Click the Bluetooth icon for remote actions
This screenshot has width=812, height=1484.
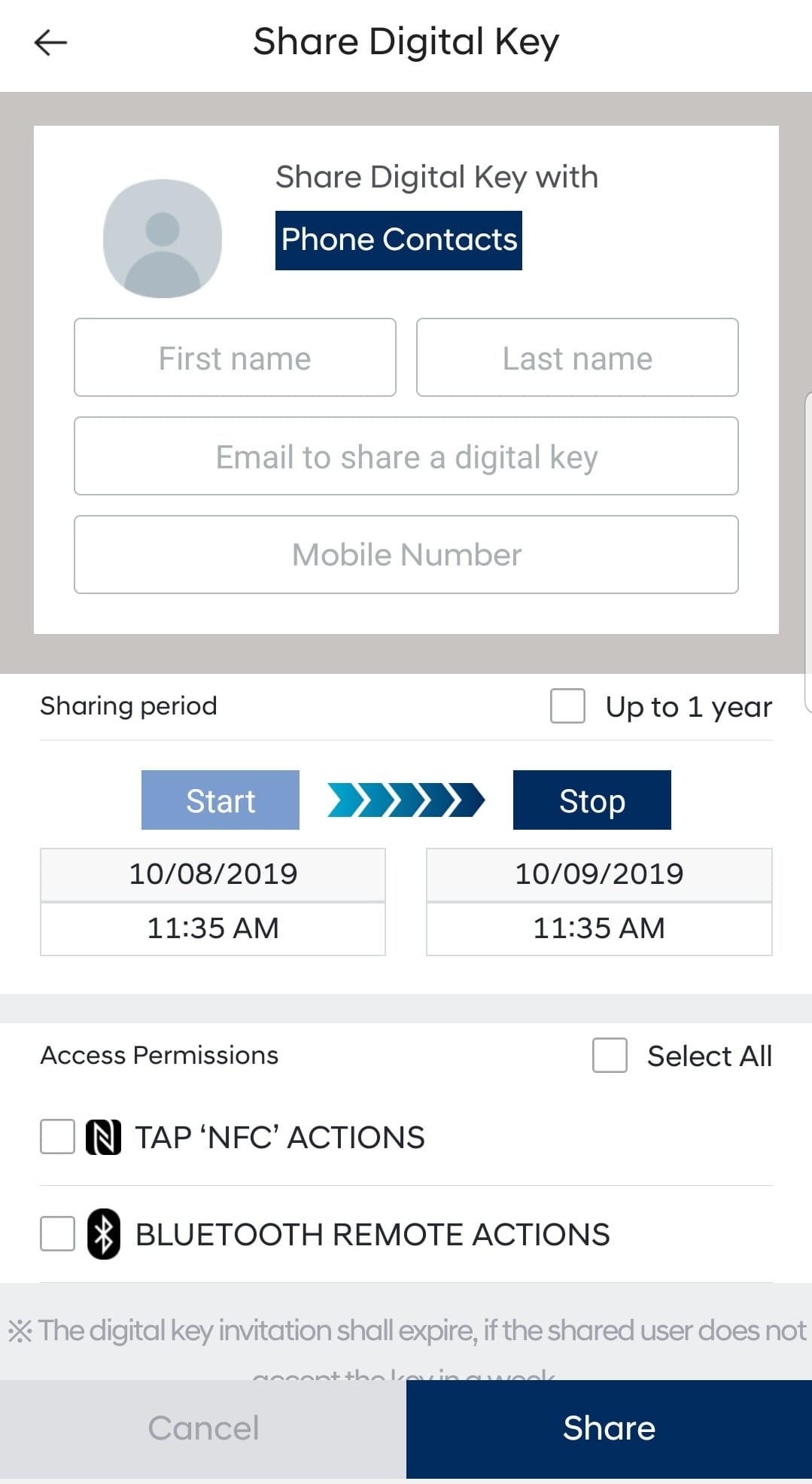104,1234
